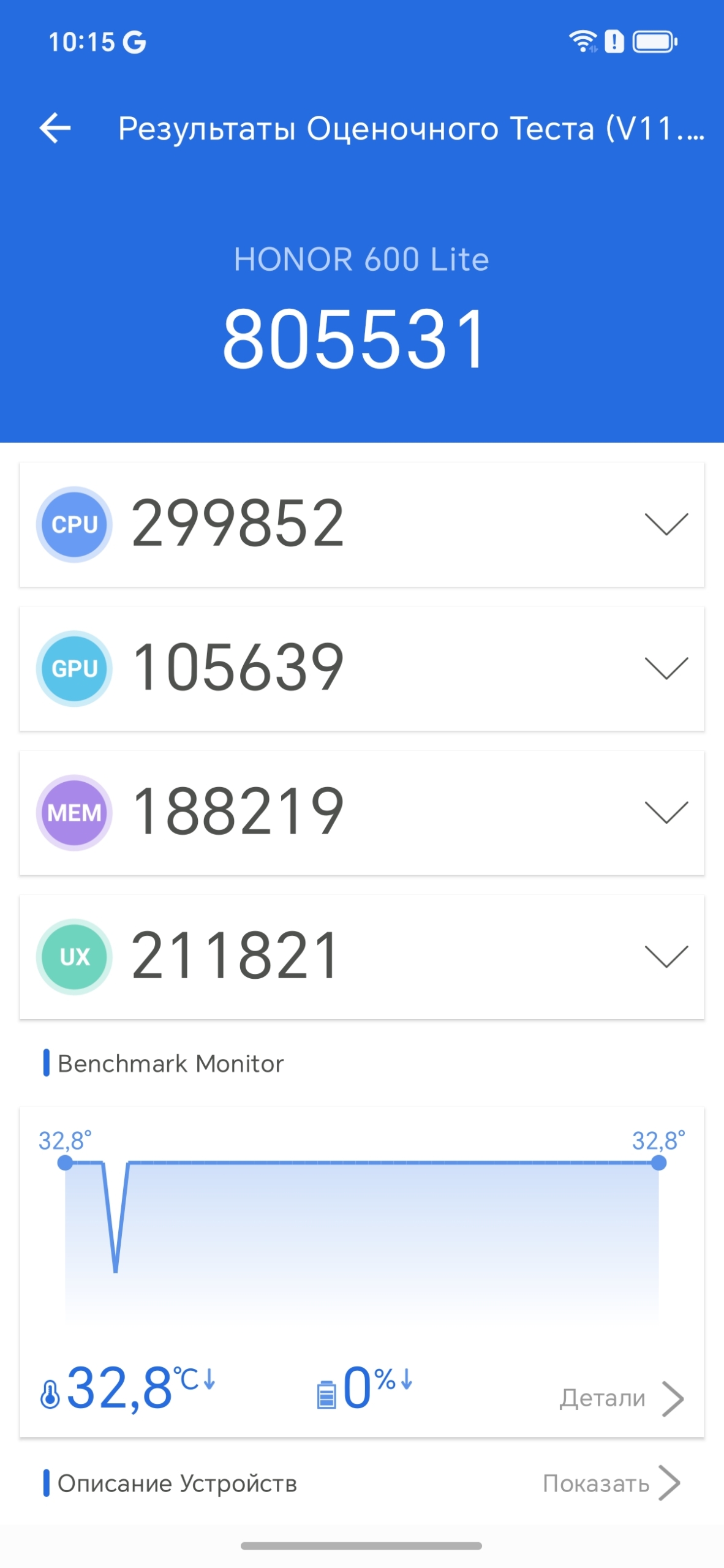This screenshot has height=1568, width=724.
Task: Select the Описание Устройств section header
Action: [176, 1483]
